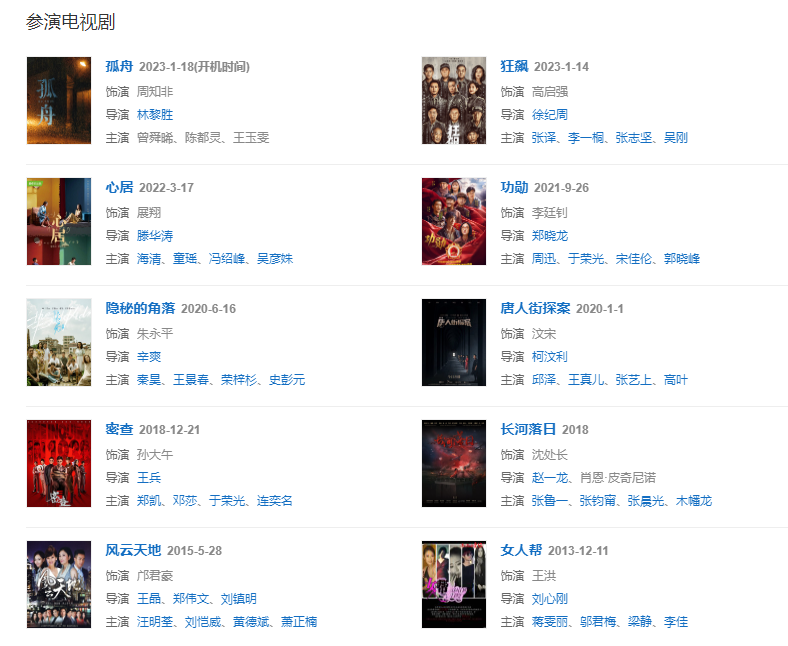The image size is (788, 646).
Task: Open actor 郑凯's profile link
Action: pyautogui.click(x=149, y=501)
